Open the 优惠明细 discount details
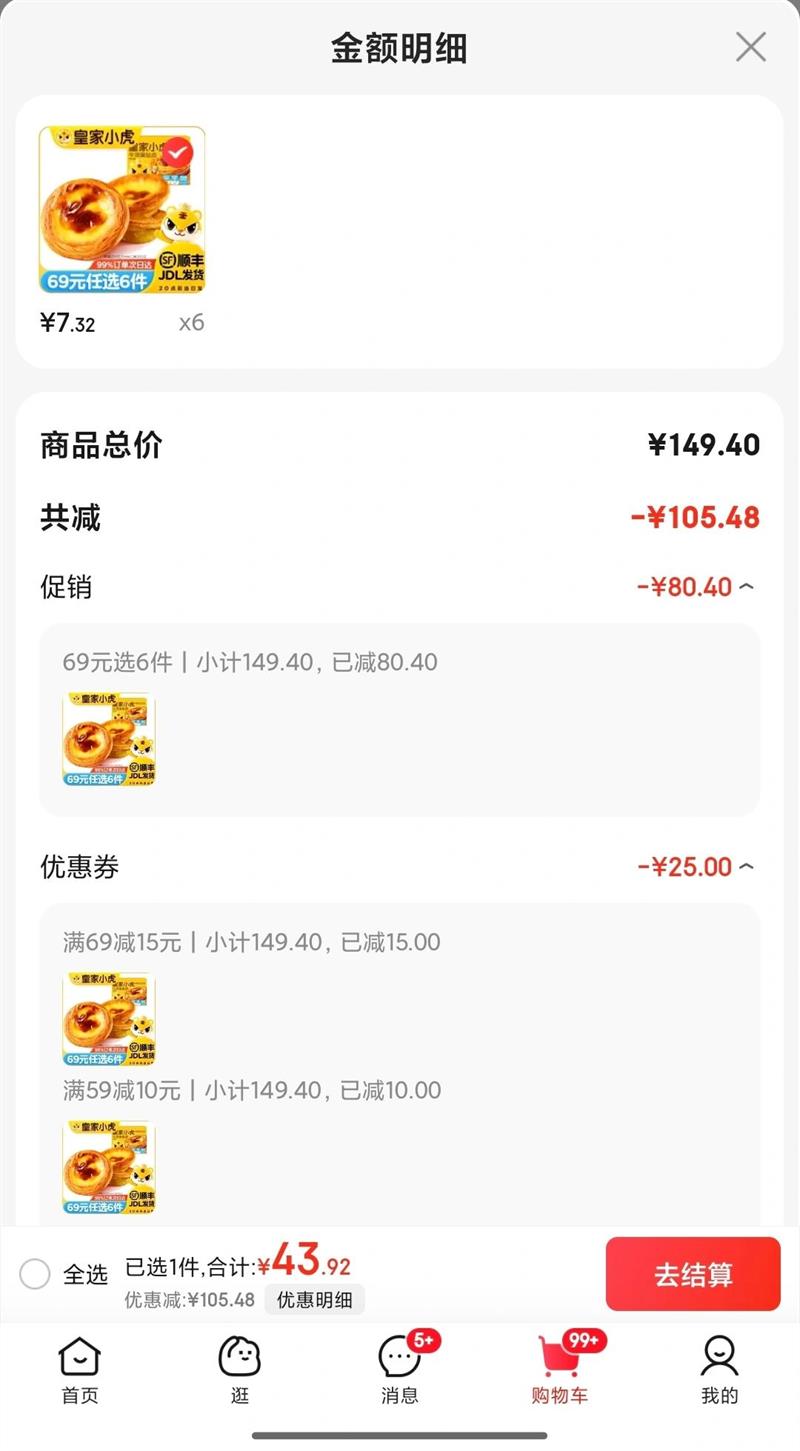Image resolution: width=800 pixels, height=1451 pixels. pos(314,1300)
